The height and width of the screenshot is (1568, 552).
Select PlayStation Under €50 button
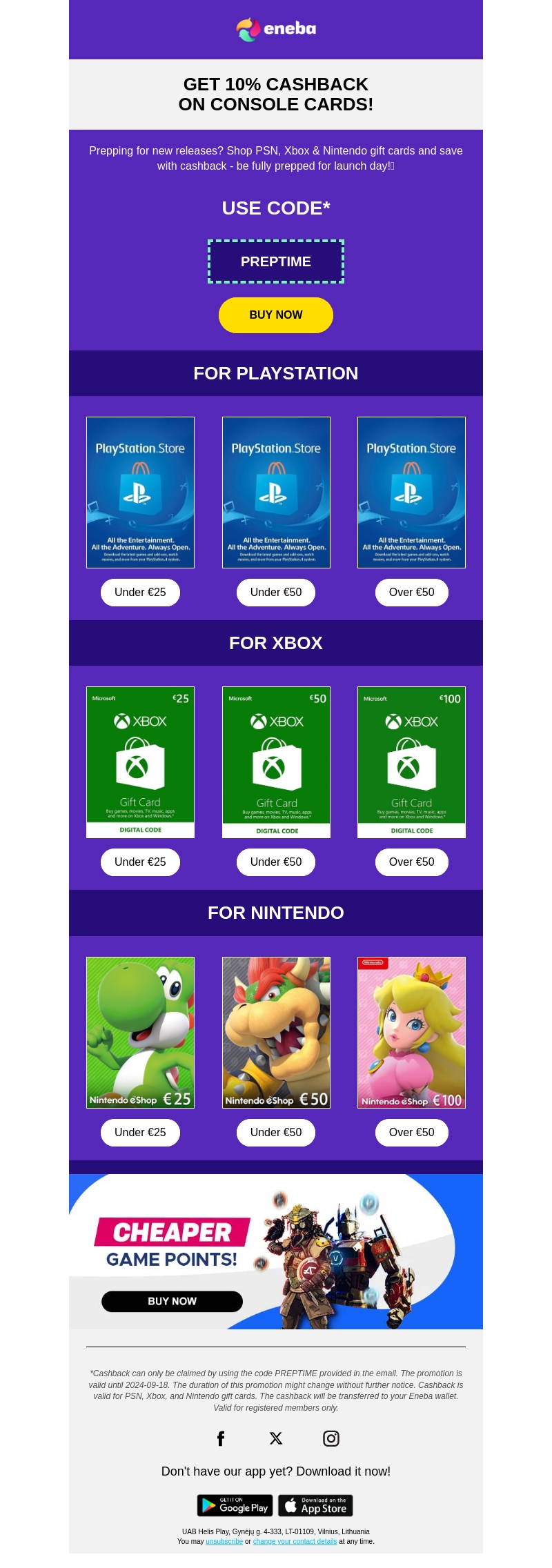[275, 593]
